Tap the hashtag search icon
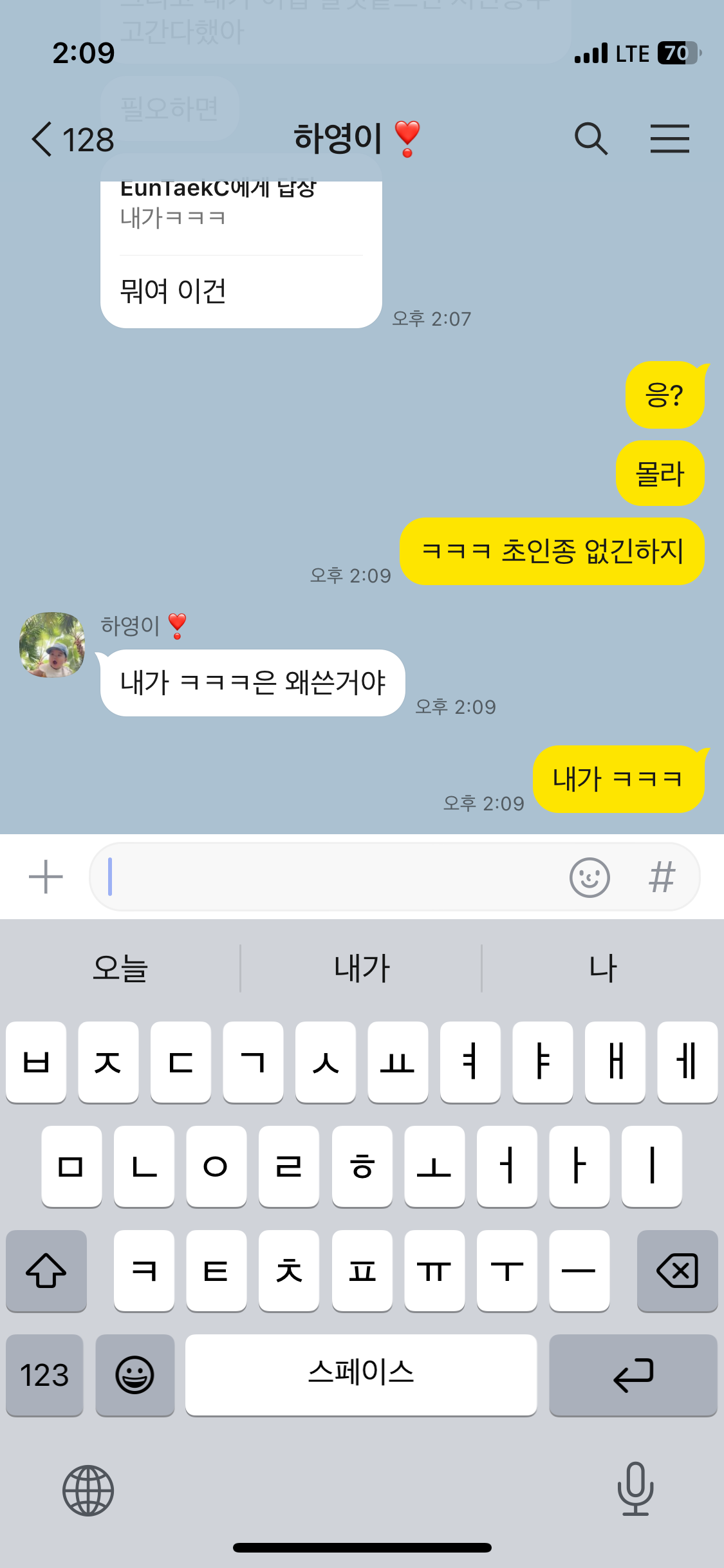 (x=662, y=877)
